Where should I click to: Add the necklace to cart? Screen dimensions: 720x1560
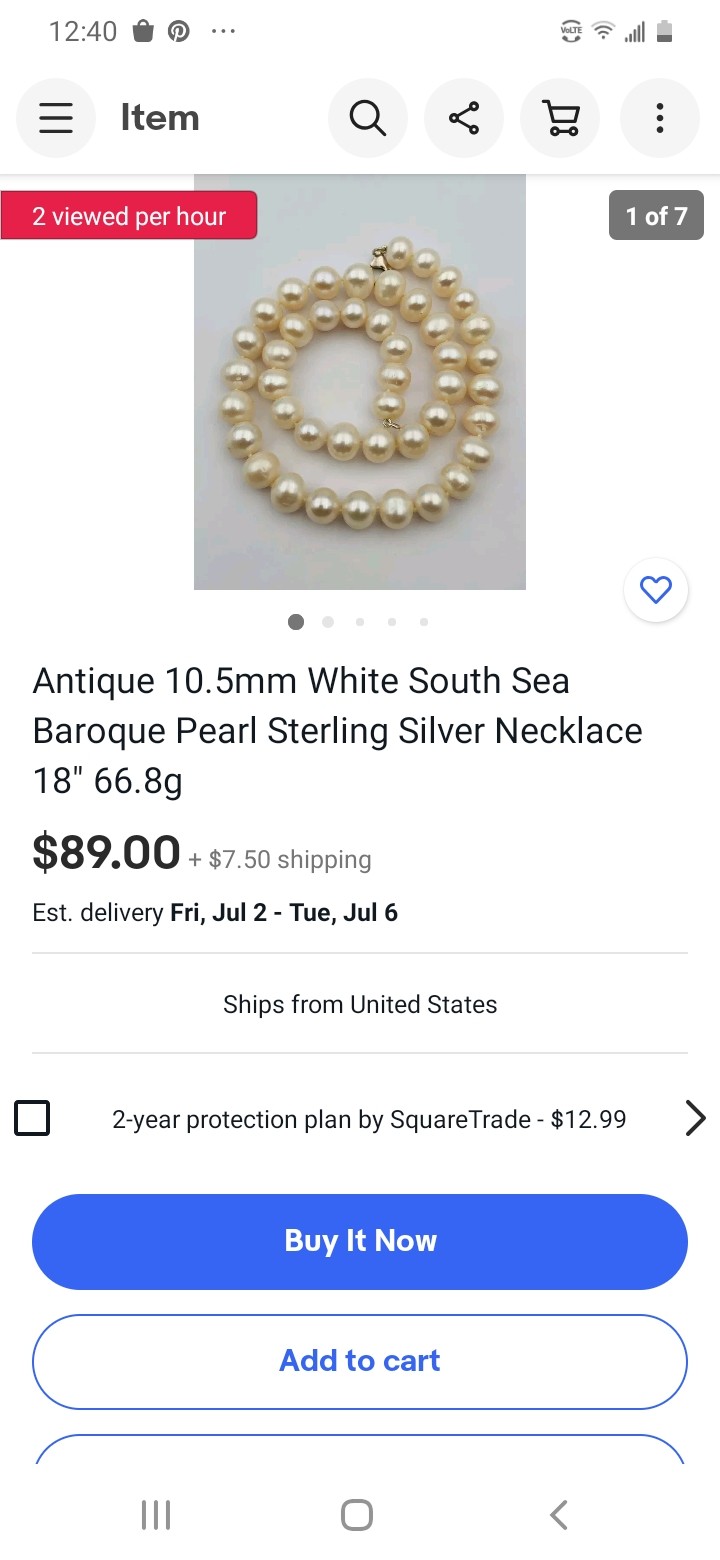pyautogui.click(x=360, y=1361)
